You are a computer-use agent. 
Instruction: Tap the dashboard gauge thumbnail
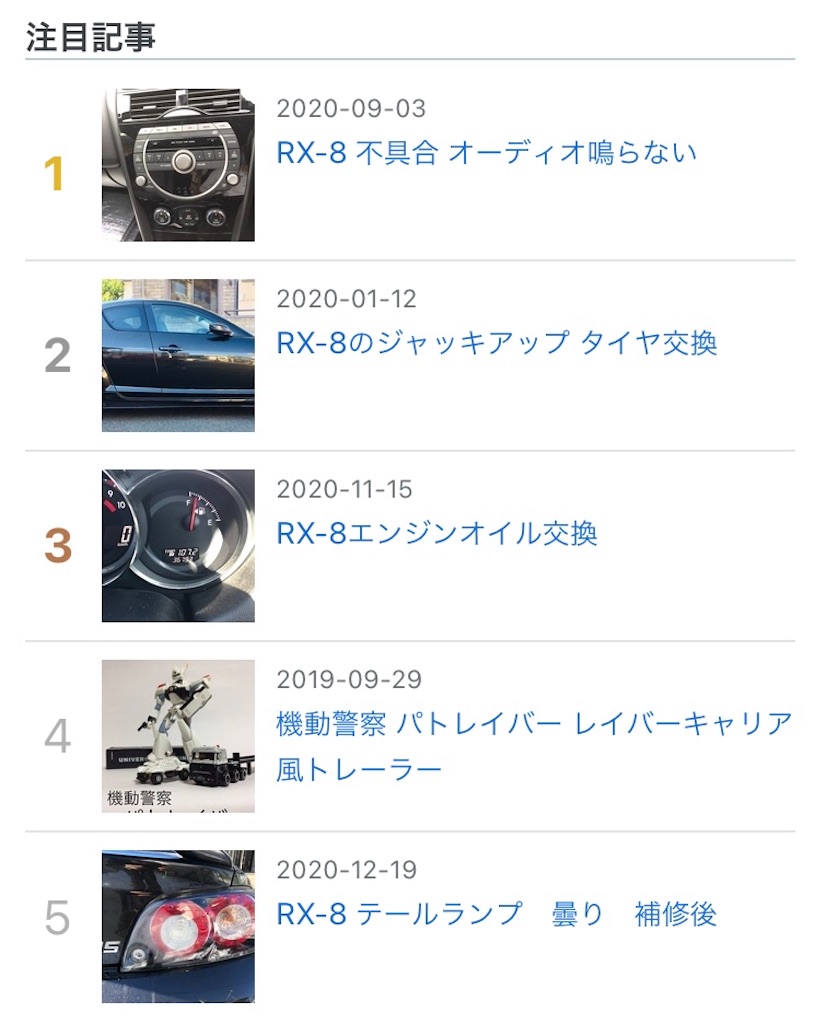tap(178, 545)
